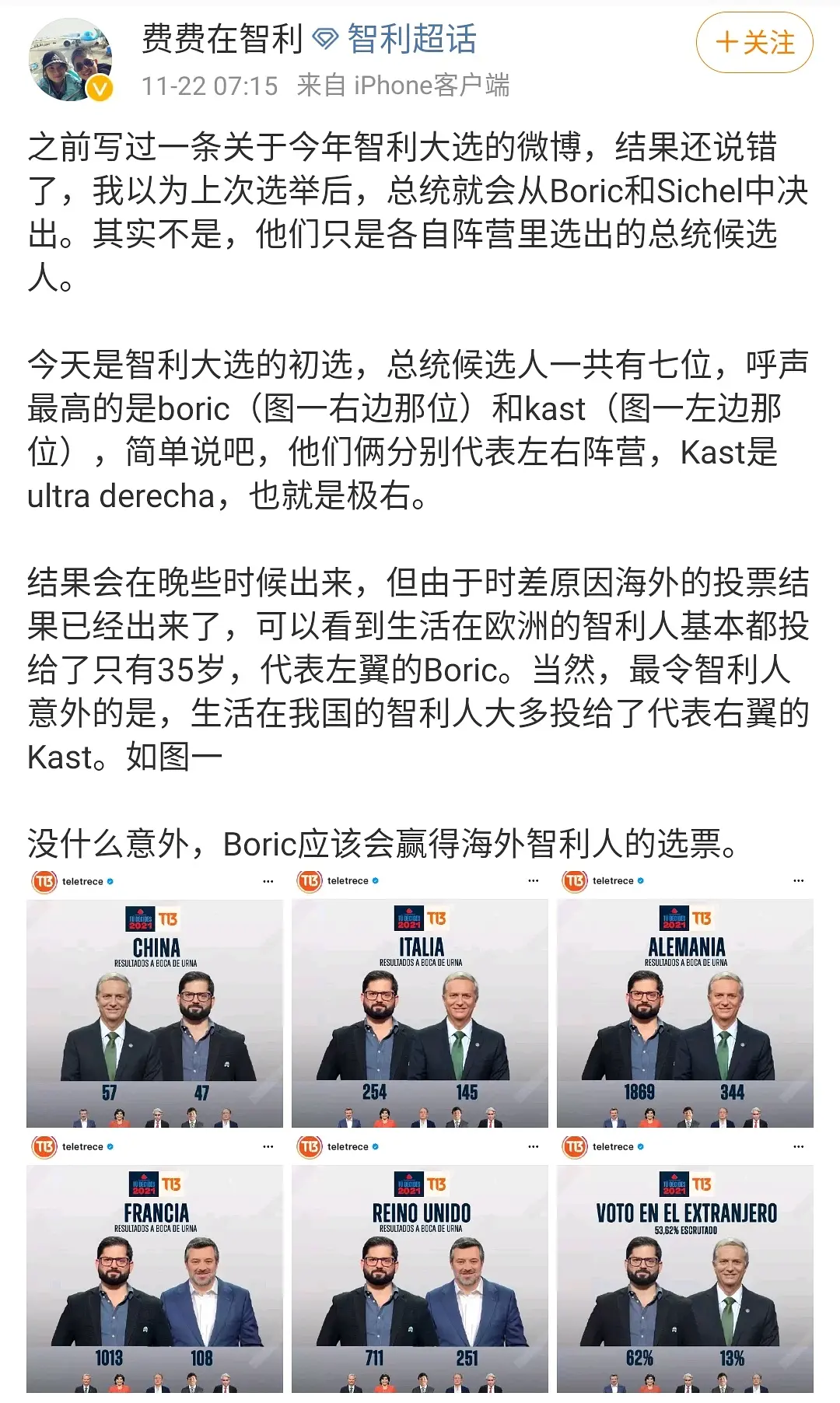840x1403 pixels.
Task: View the ALEMANIA results image
Action: [x=685, y=999]
